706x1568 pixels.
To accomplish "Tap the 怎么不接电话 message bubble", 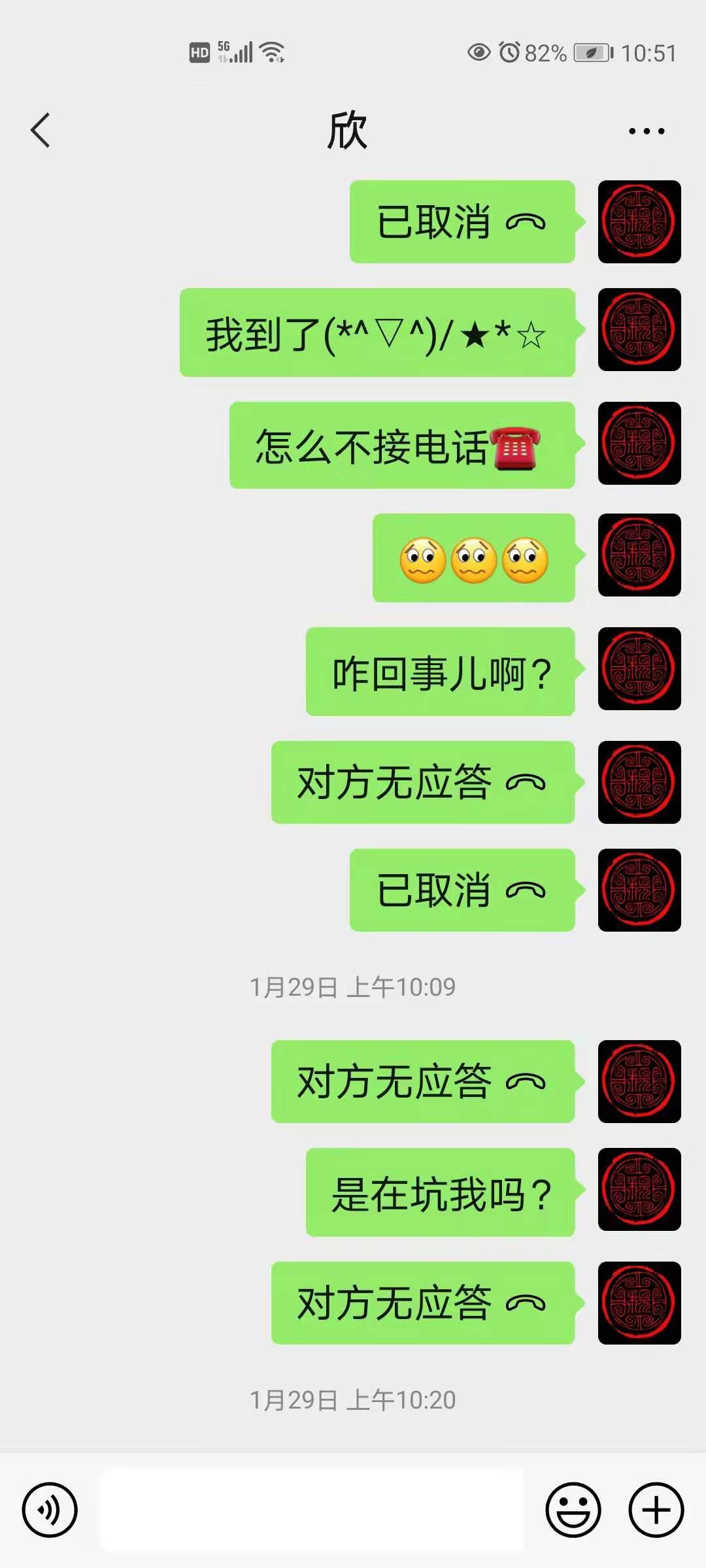I will [402, 446].
